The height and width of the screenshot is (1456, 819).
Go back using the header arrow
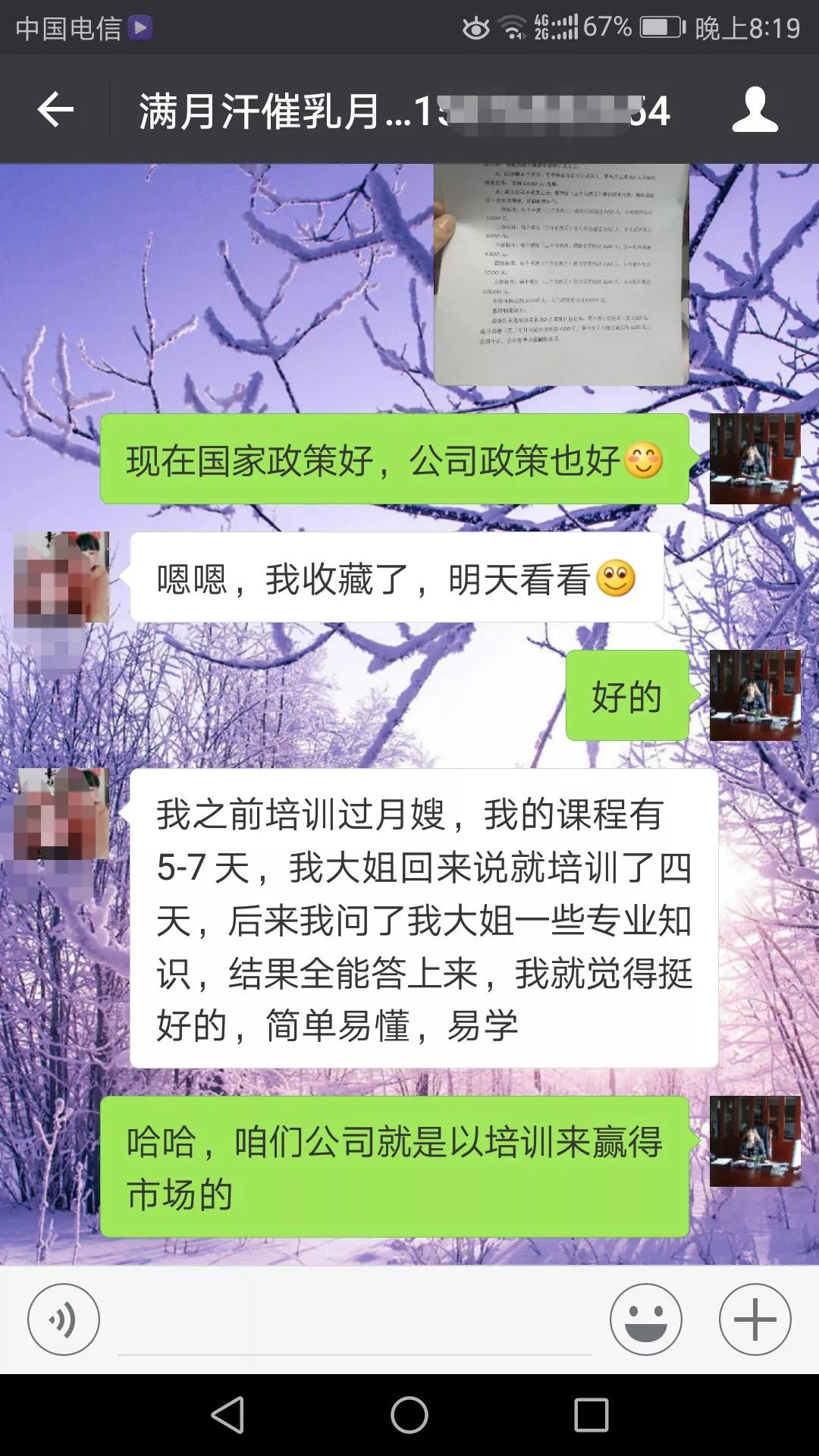point(55,110)
